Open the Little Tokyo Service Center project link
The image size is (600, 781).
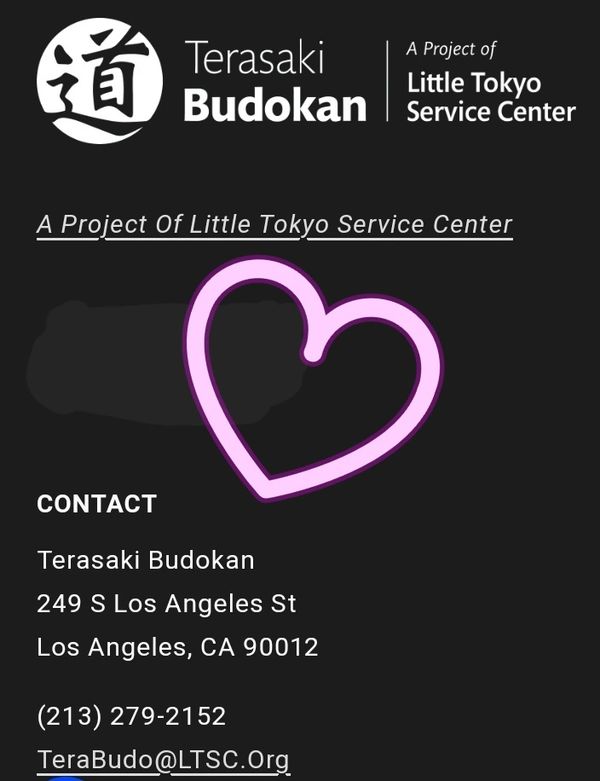[274, 225]
